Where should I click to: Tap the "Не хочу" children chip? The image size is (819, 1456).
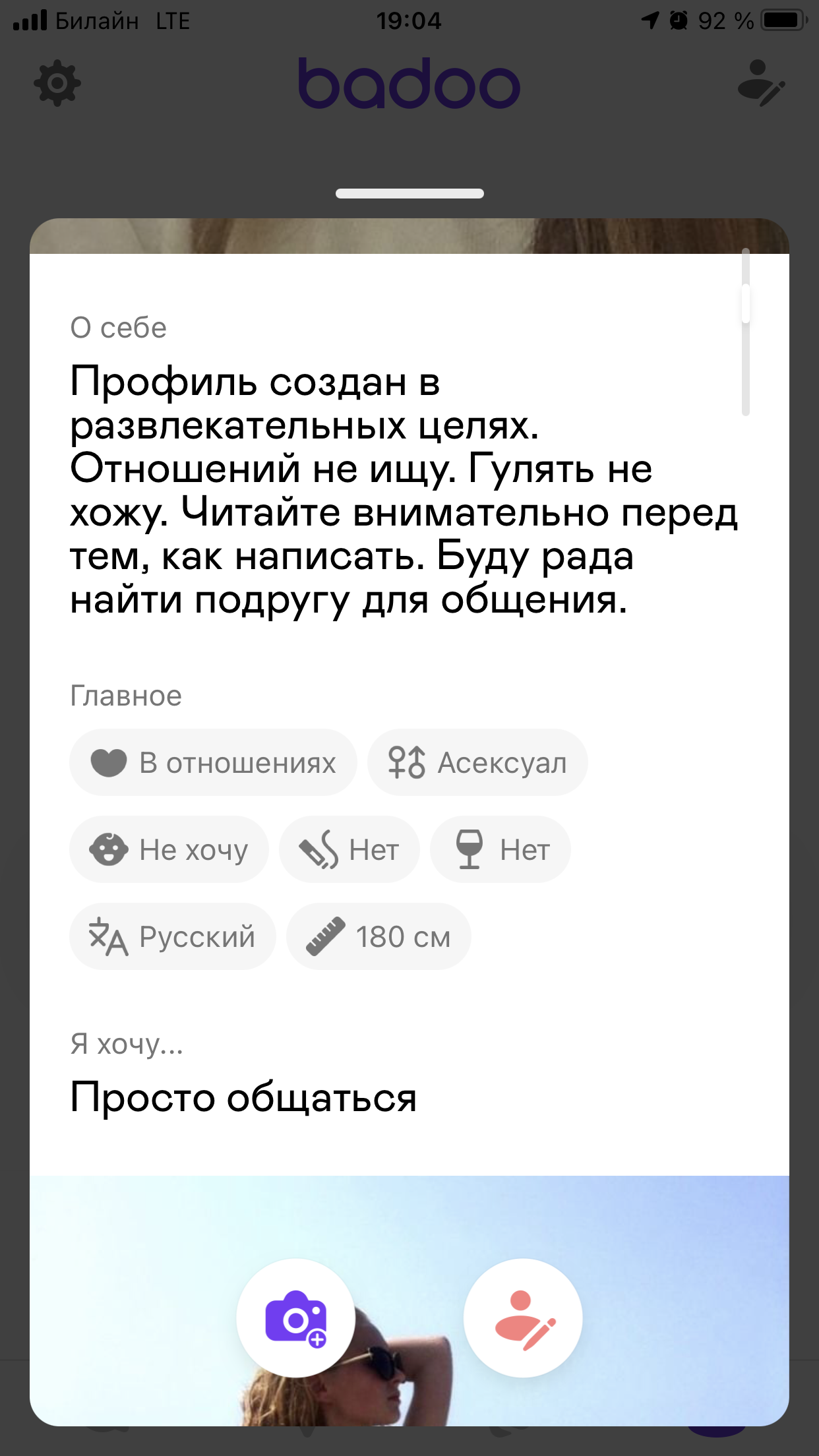point(169,849)
